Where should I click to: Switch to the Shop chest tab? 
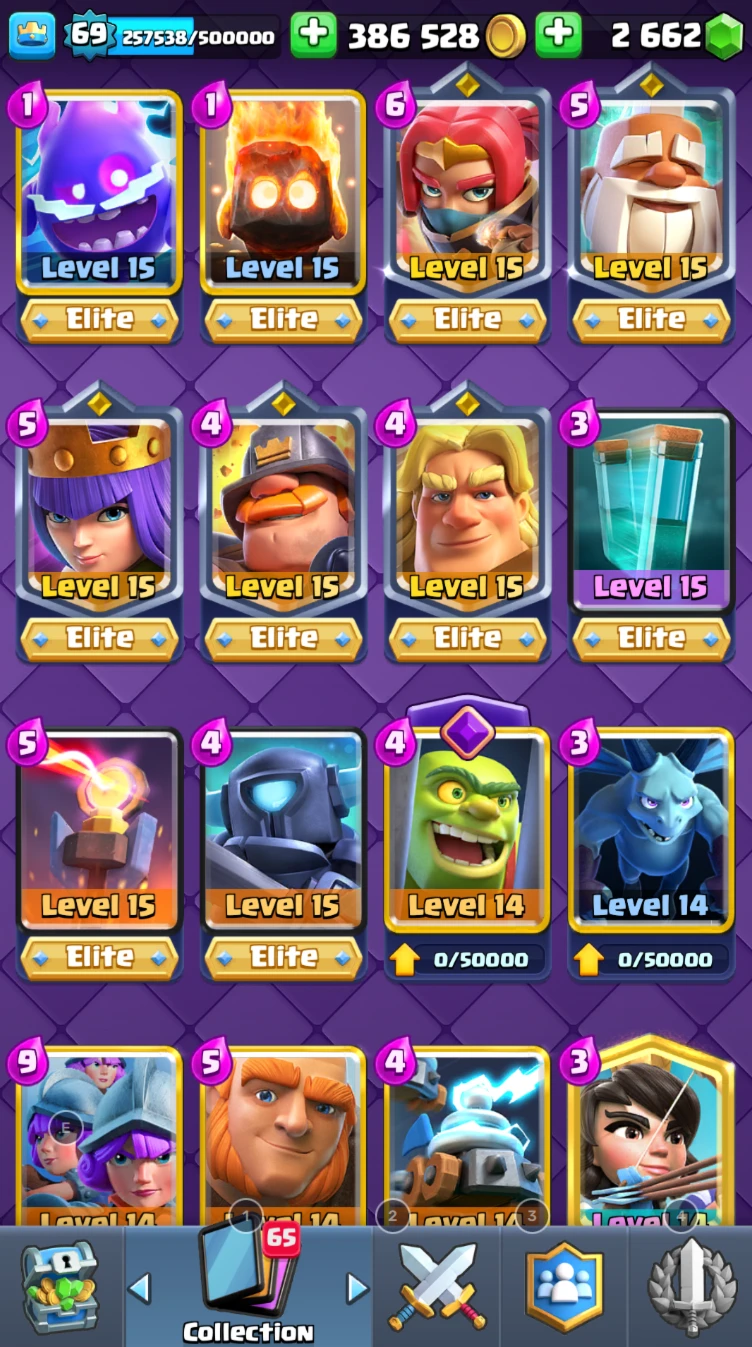pyautogui.click(x=61, y=1287)
